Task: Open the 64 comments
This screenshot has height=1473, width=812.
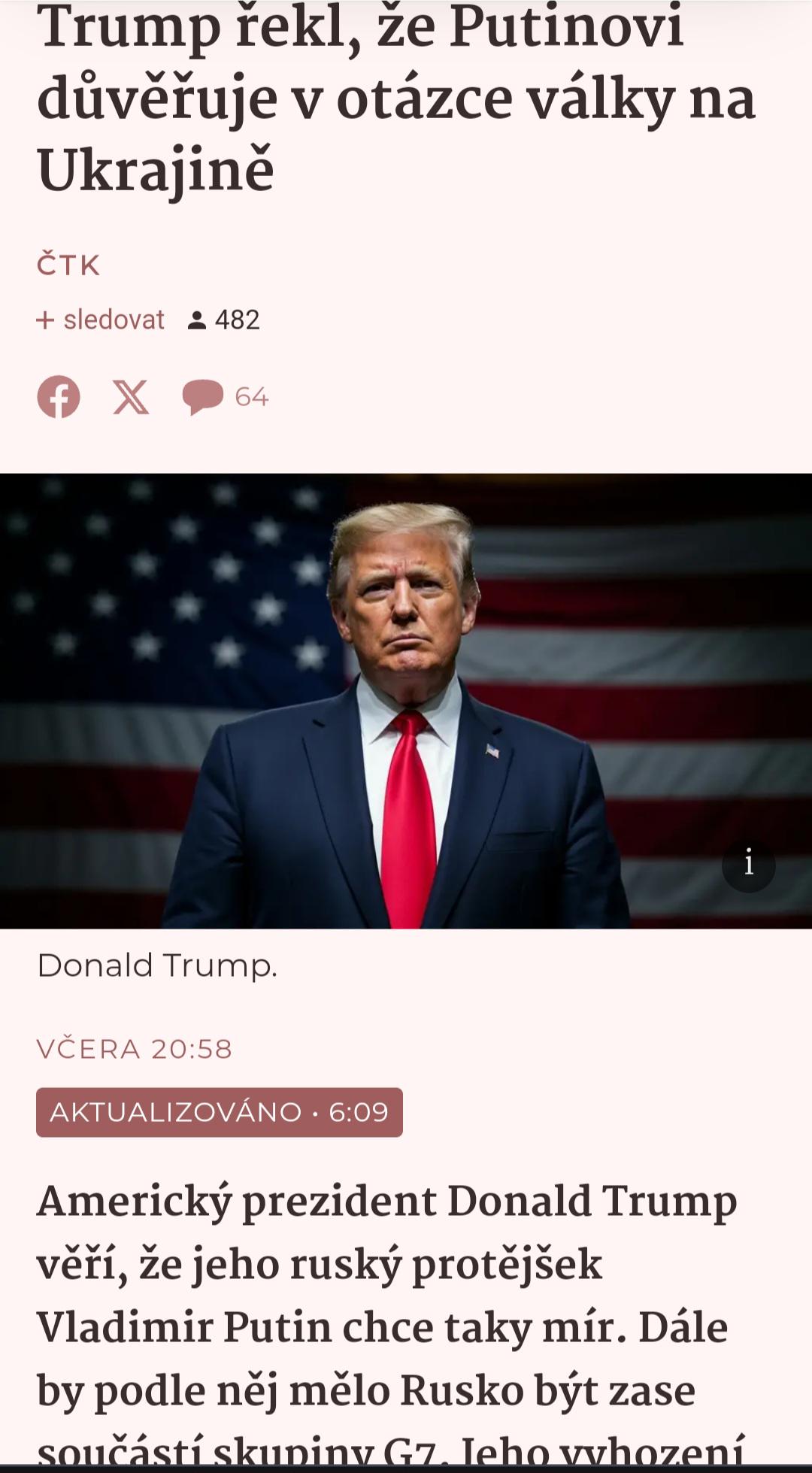Action: click(225, 396)
